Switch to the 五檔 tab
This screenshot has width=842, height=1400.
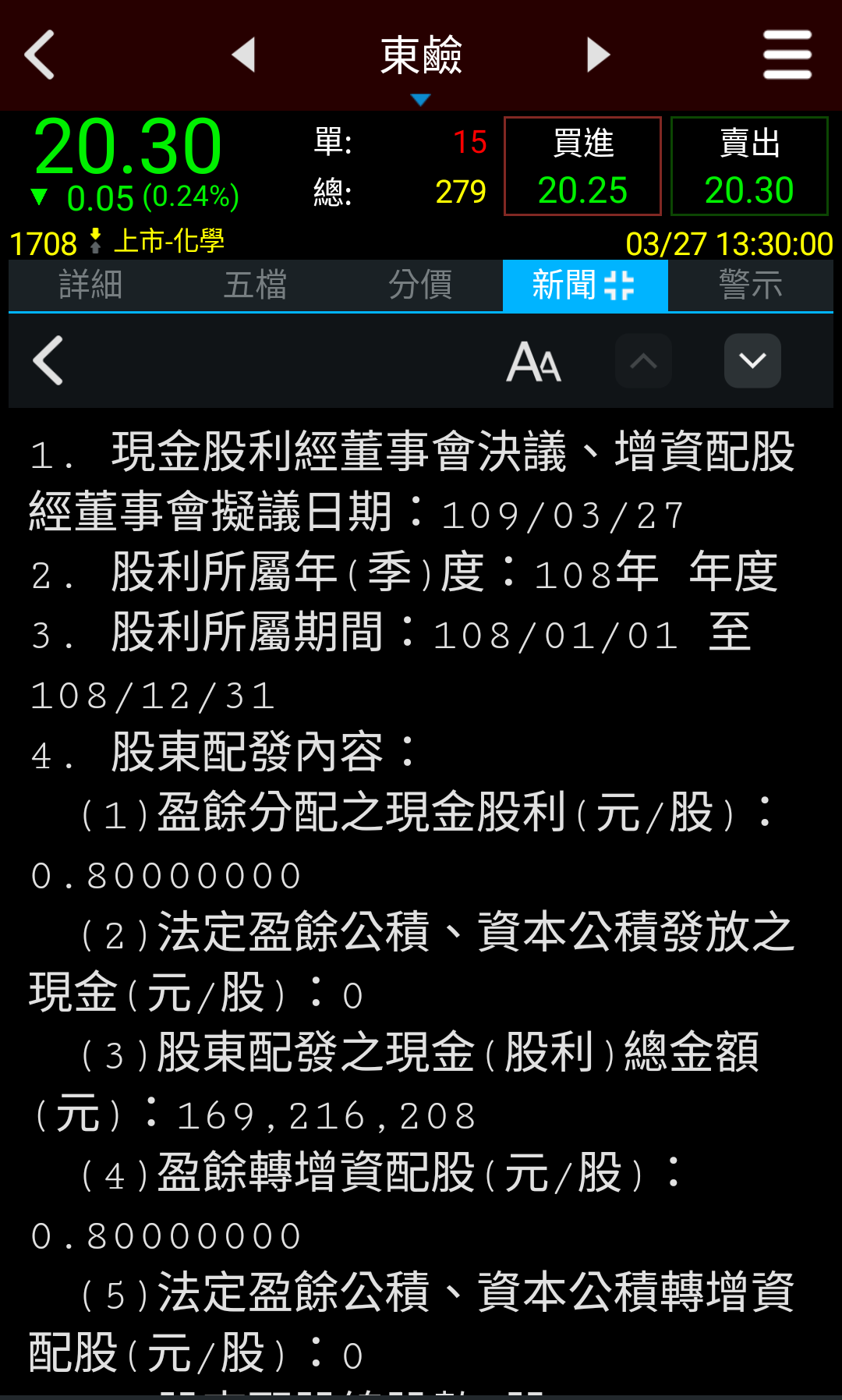pos(256,285)
